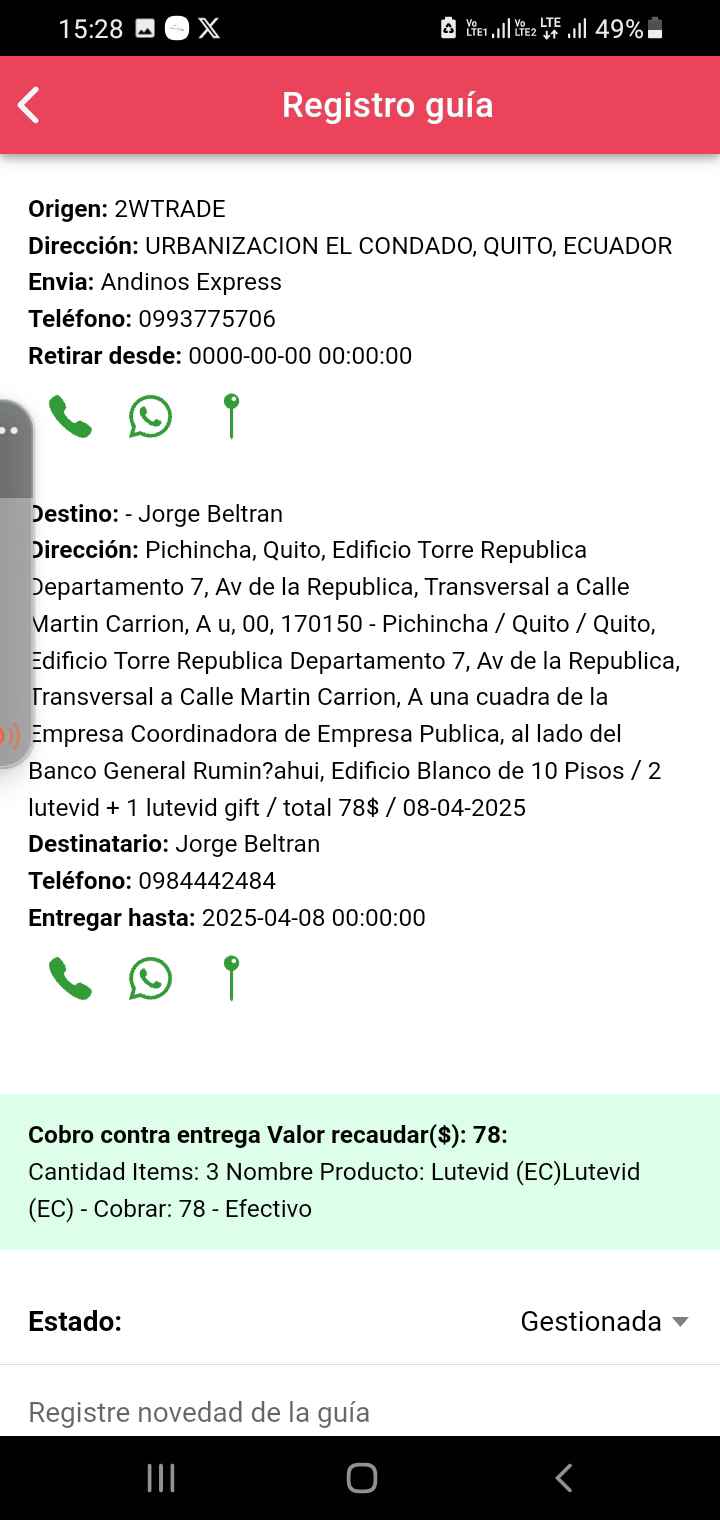Tap the Registre novedad de la guía field
Image resolution: width=720 pixels, height=1520 pixels.
pos(360,1411)
